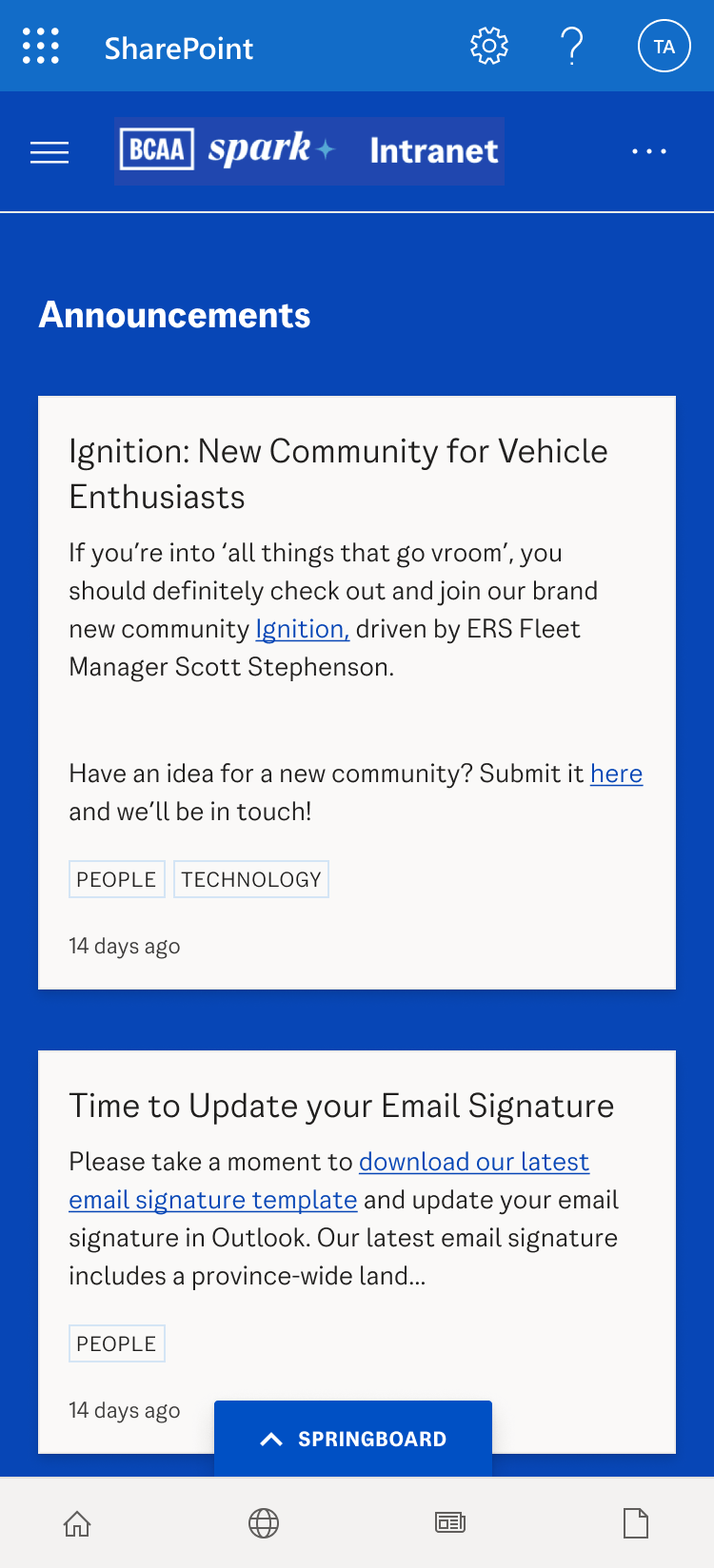Image resolution: width=714 pixels, height=1568 pixels.
Task: Open the email signature template download link
Action: point(473,1162)
